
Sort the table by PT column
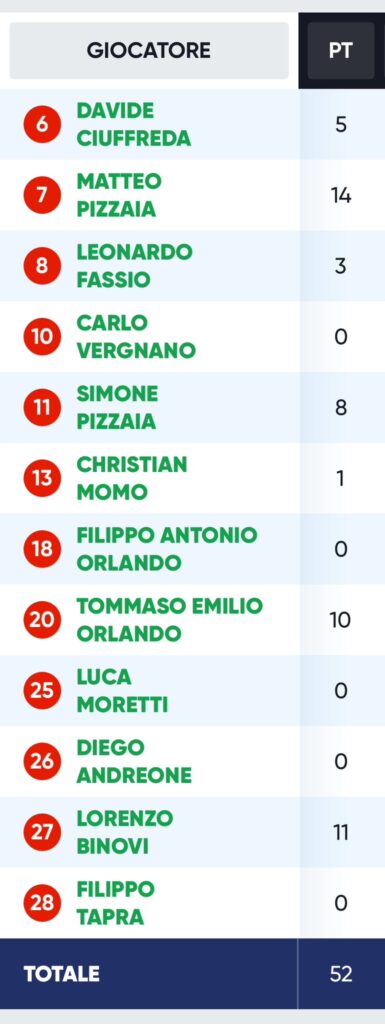point(341,50)
